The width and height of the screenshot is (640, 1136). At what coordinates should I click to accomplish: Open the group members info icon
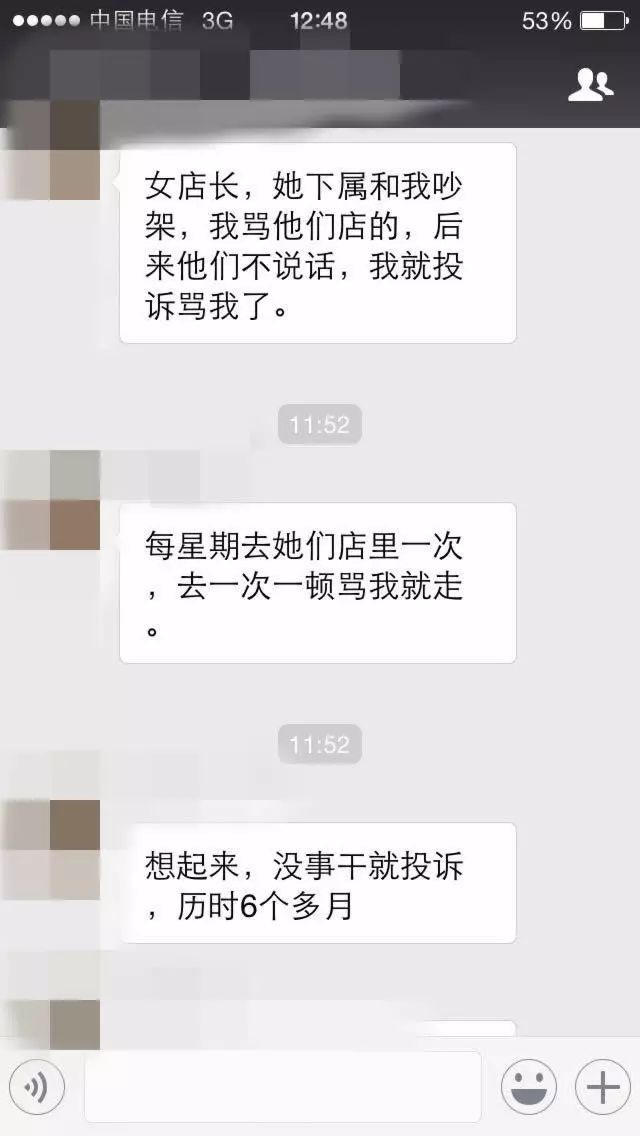[x=590, y=85]
